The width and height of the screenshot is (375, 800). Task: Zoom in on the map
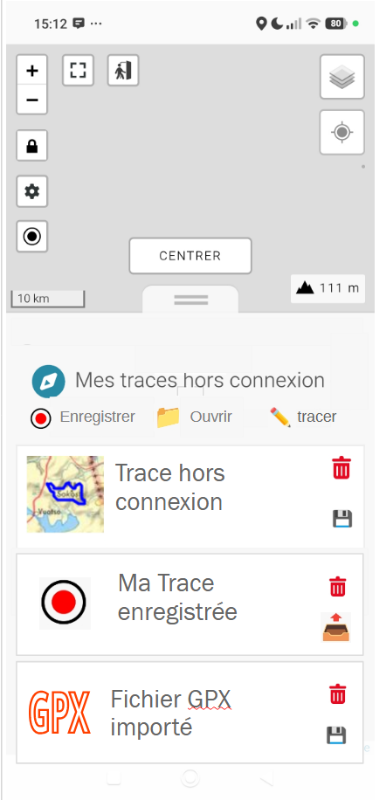(32, 70)
